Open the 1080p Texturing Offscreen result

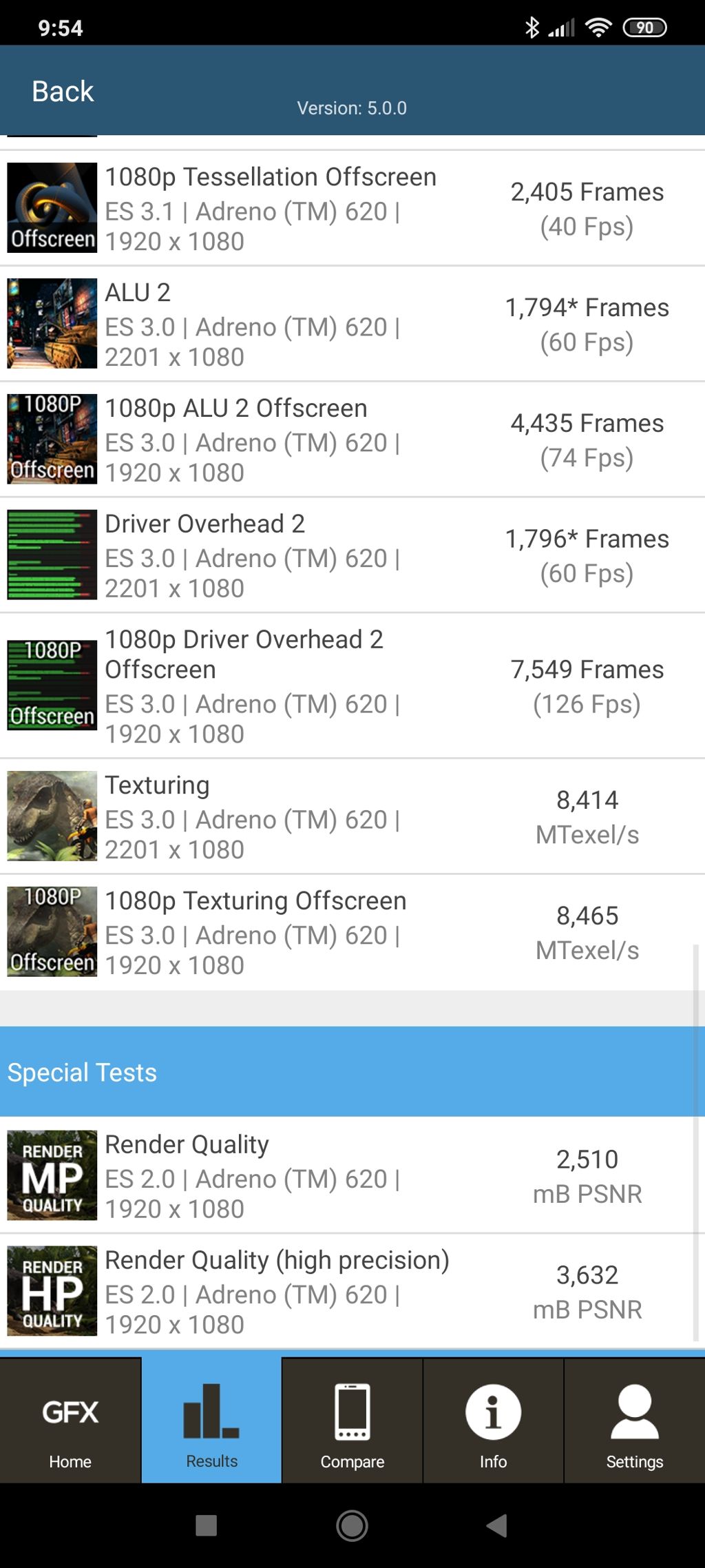click(x=352, y=932)
